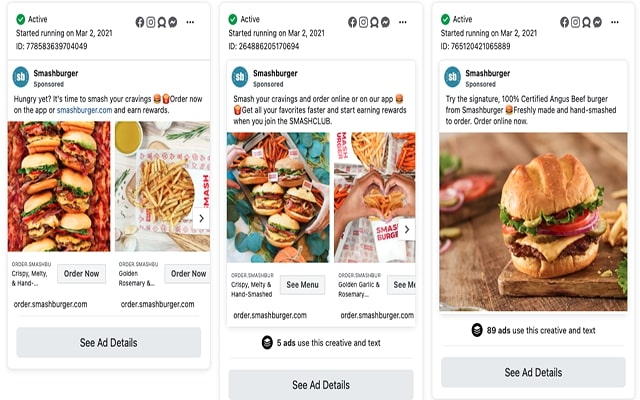See Ad Details for the "Hungry yet?" ad
The width and height of the screenshot is (640, 400).
(x=108, y=342)
